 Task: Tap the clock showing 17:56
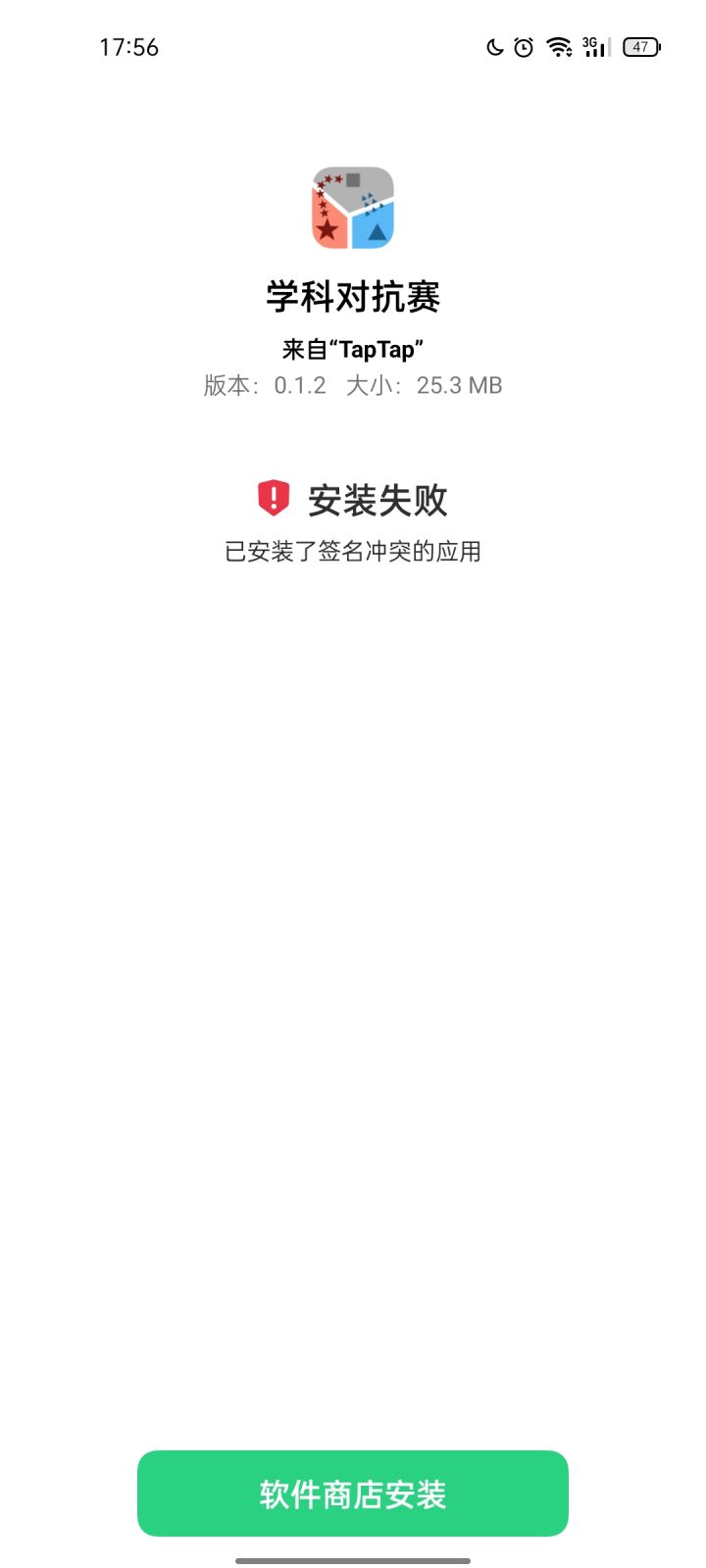(129, 47)
